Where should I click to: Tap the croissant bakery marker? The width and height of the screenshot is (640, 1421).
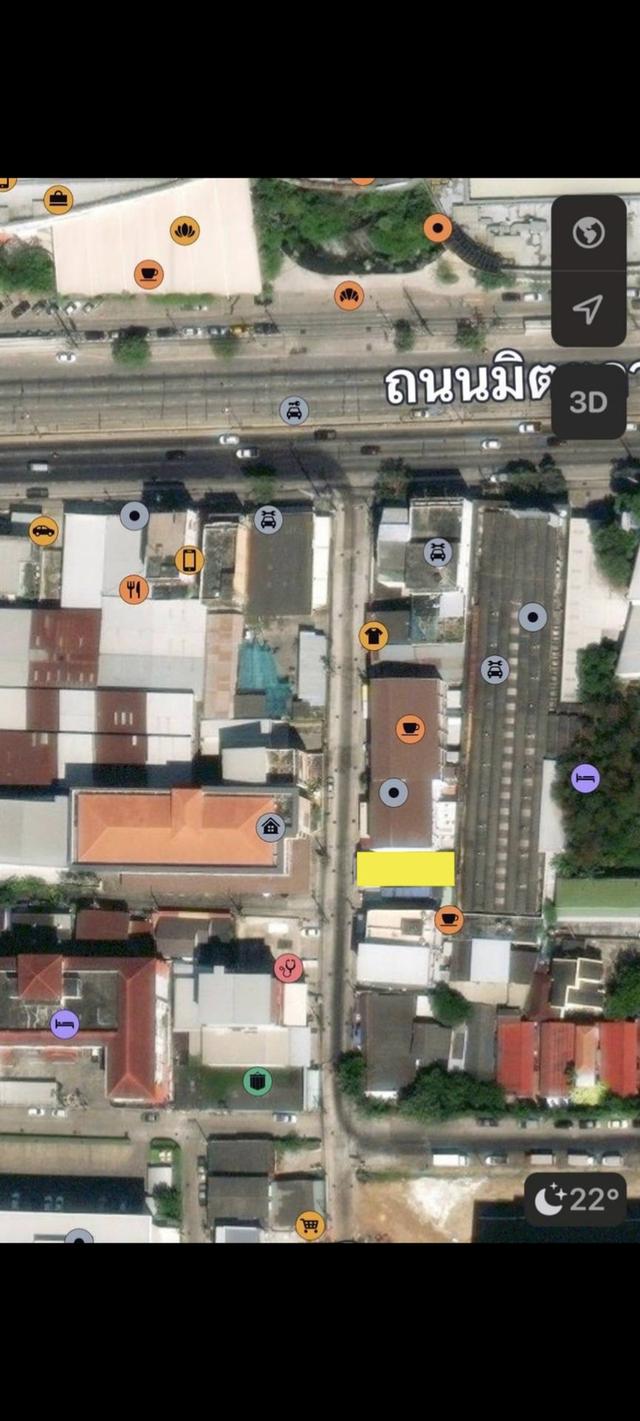click(349, 295)
